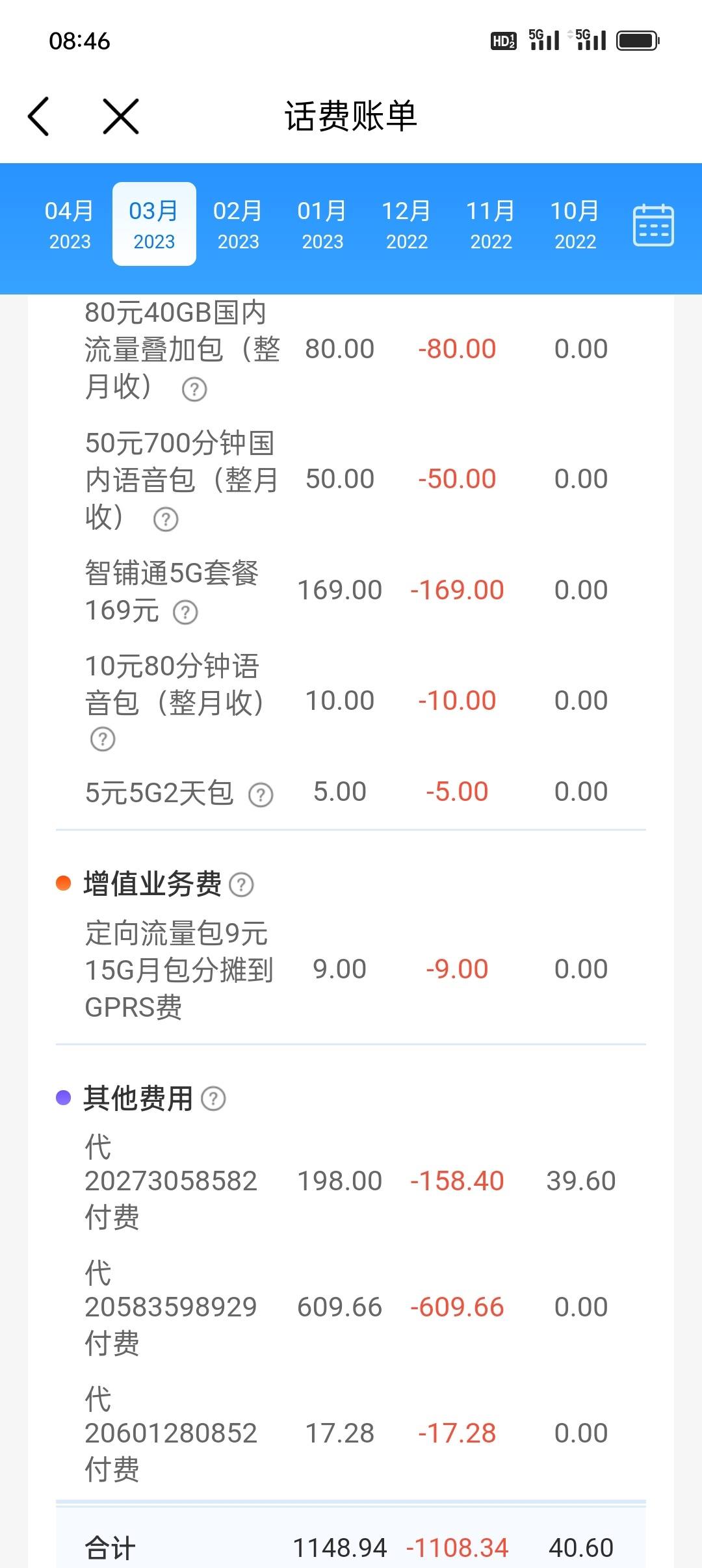The width and height of the screenshot is (702, 1568).
Task: Tap question mark beside 5元5G2天包
Action: pos(261,794)
